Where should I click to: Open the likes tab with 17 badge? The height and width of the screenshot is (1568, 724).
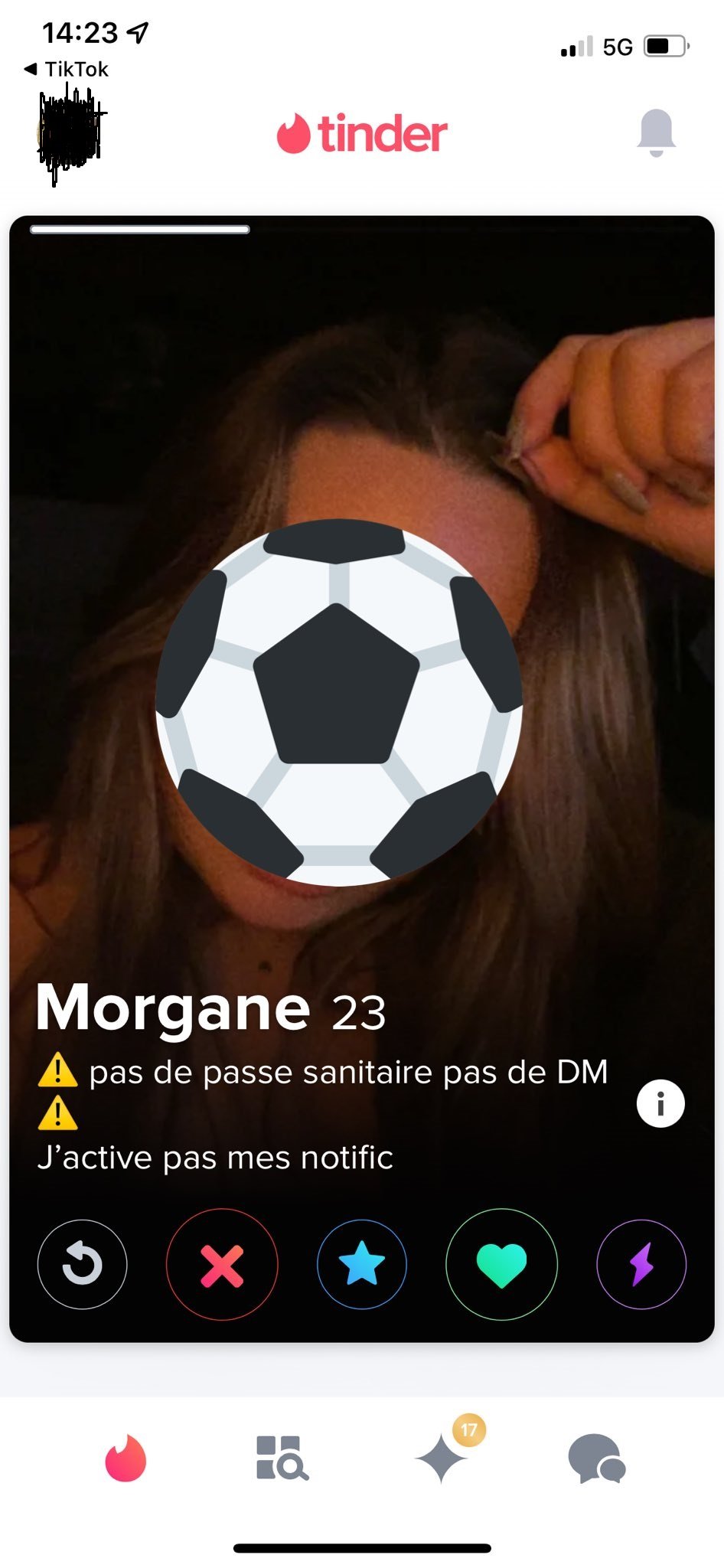[442, 1458]
